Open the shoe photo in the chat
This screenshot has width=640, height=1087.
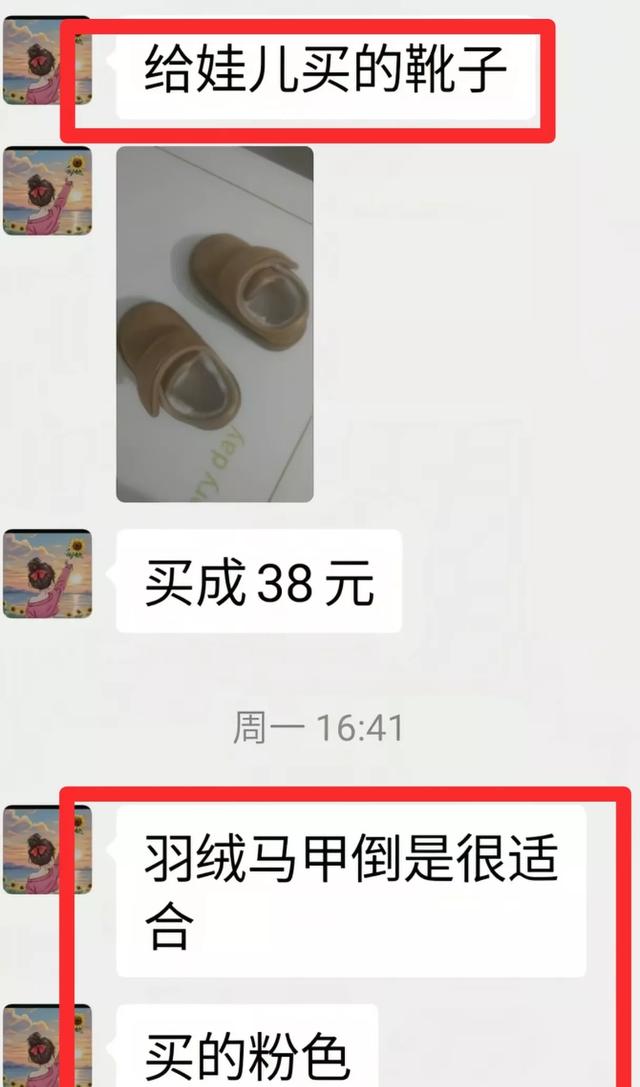[214, 324]
